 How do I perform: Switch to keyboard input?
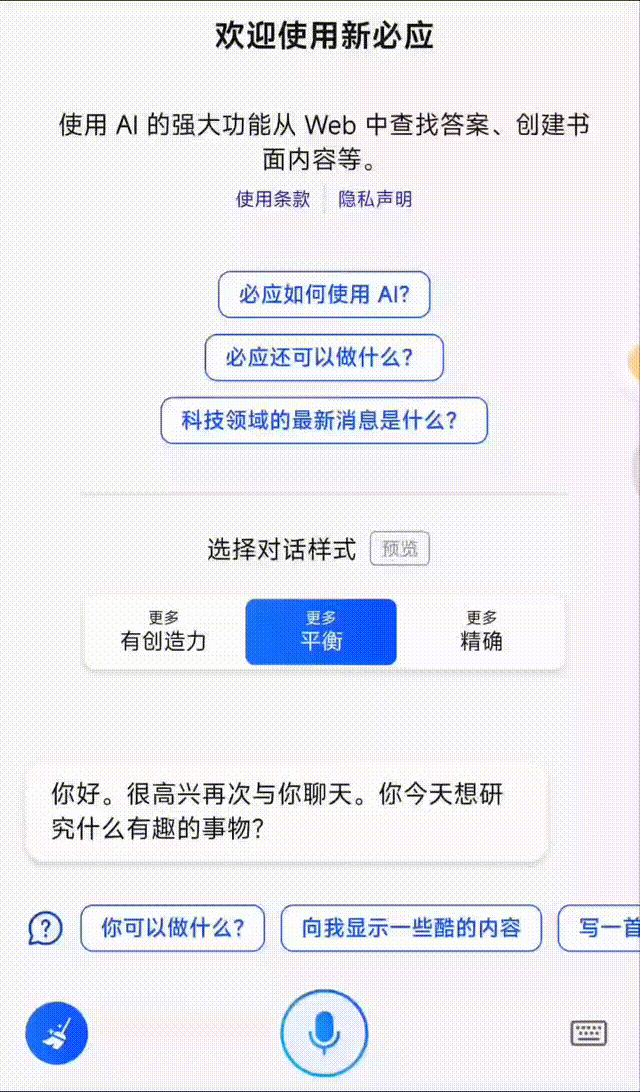[x=588, y=1033]
